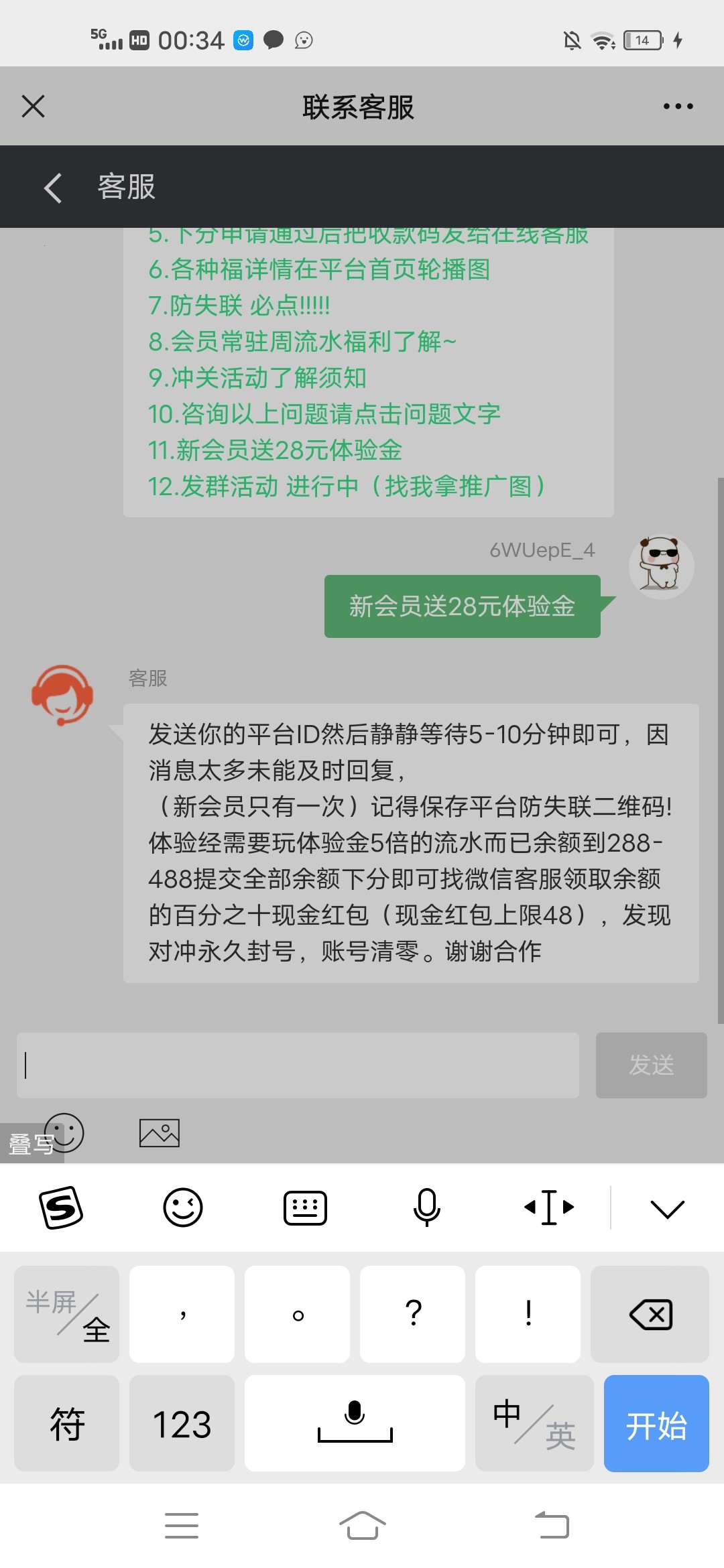Select 11.新会员送28元体验金 link
Image resolution: width=724 pixels, height=1568 pixels.
tap(275, 450)
